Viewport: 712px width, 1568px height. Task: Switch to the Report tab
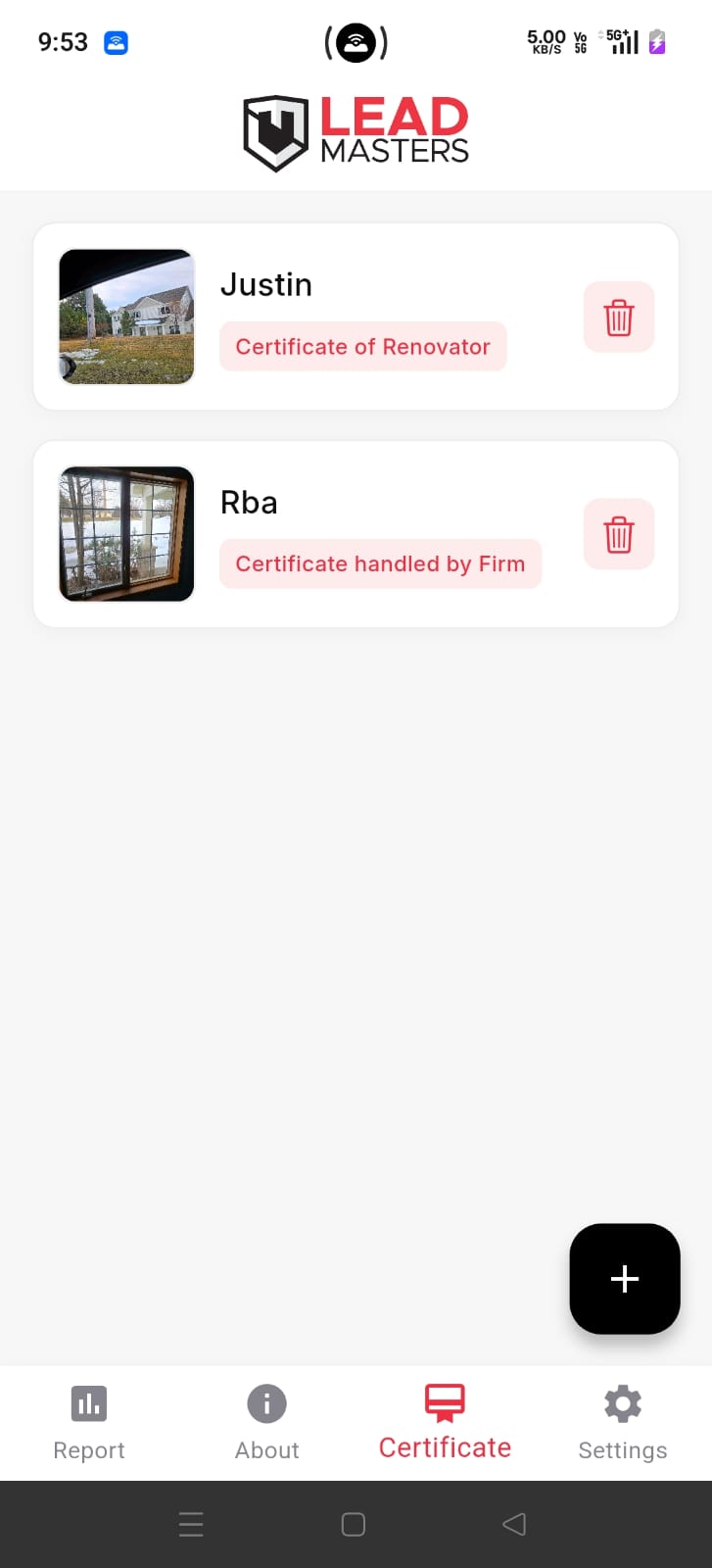click(89, 1421)
